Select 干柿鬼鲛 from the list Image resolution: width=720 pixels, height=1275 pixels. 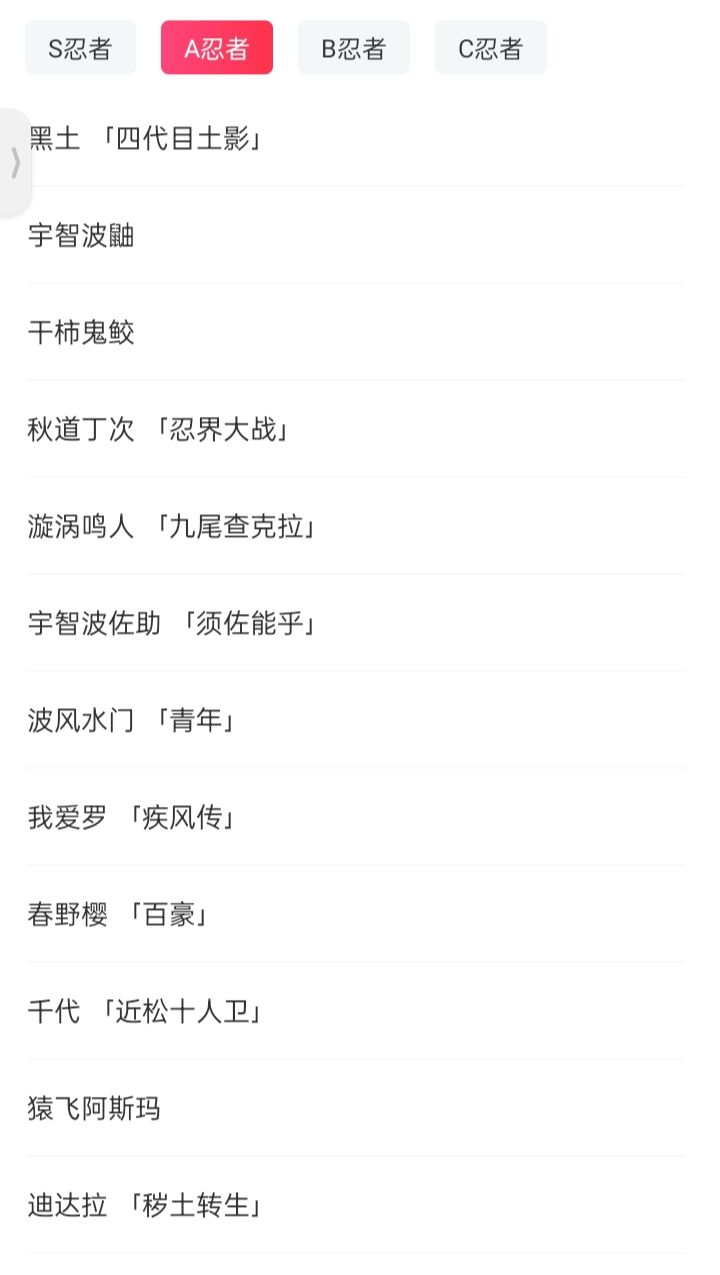point(356,332)
